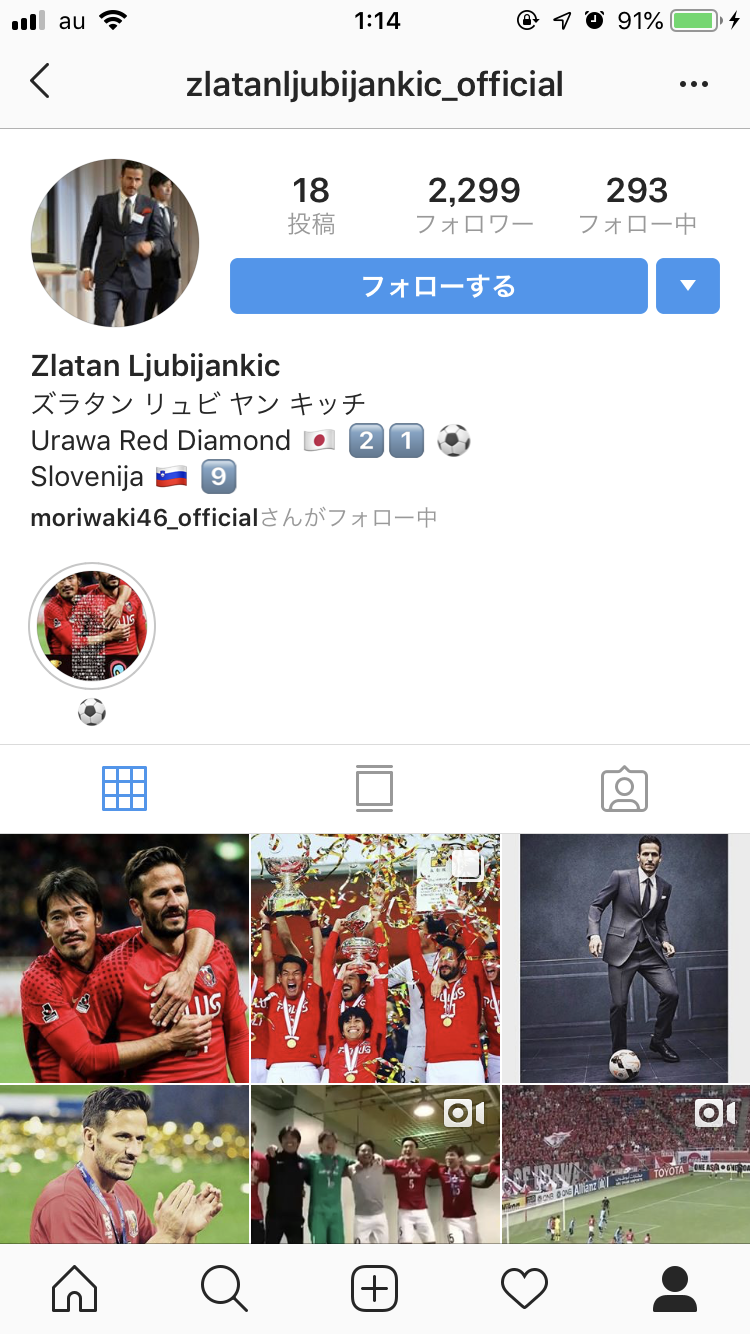Open trophy celebration multi-photo post
The width and height of the screenshot is (750, 1334).
[375, 958]
